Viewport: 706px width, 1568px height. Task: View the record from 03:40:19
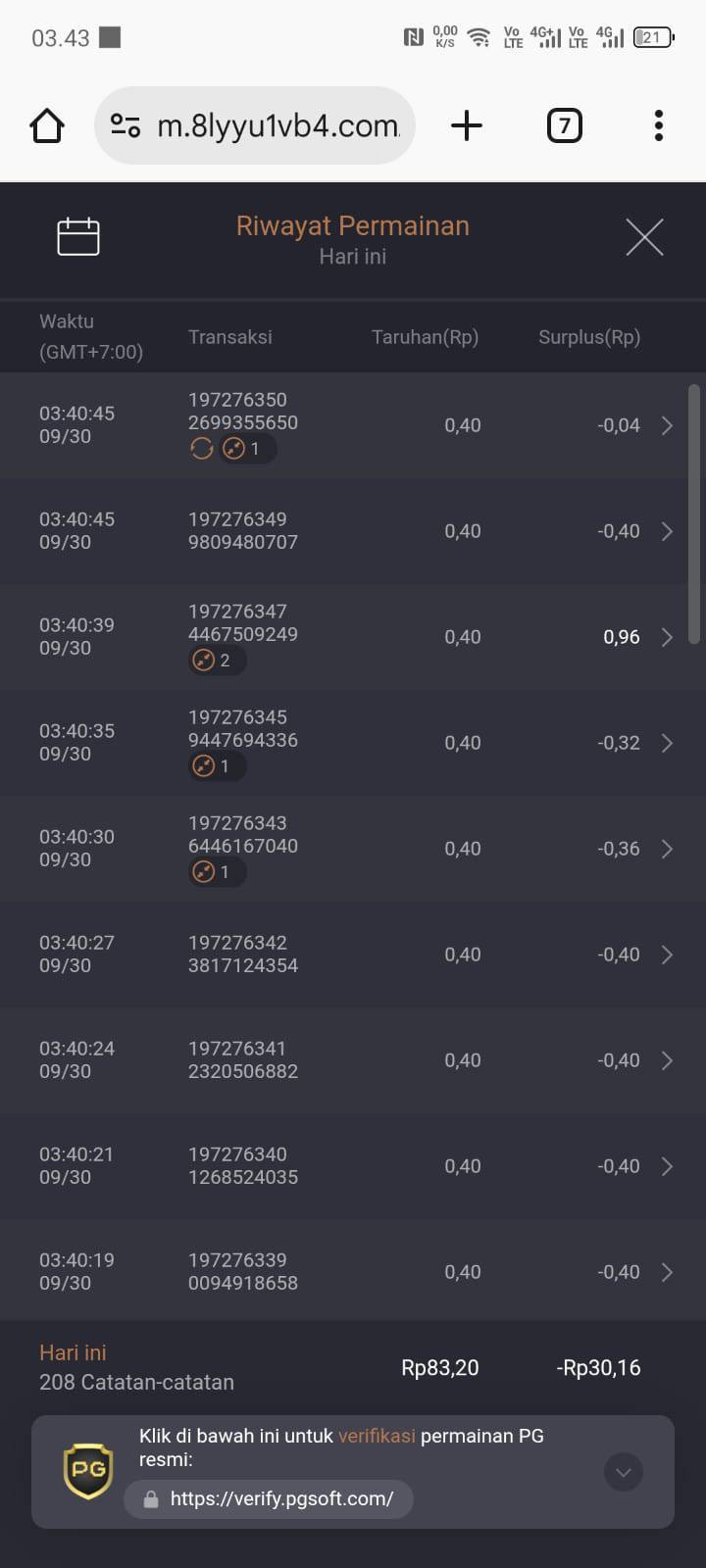(353, 1271)
